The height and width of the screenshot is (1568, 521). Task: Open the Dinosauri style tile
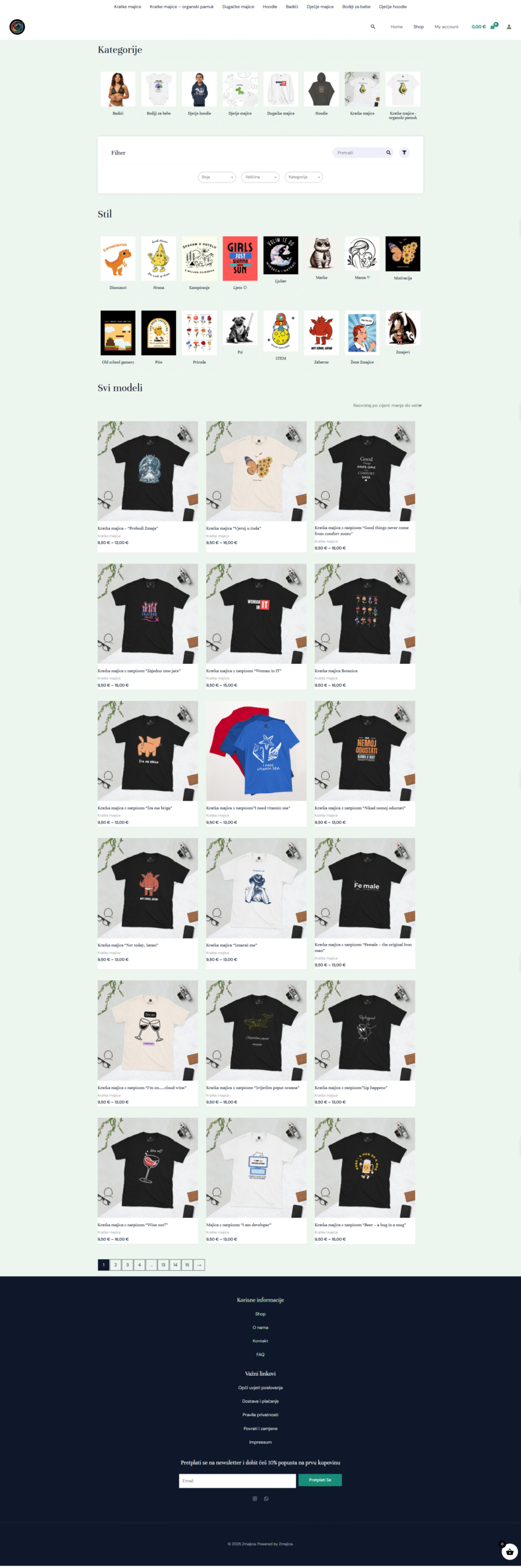click(x=118, y=259)
